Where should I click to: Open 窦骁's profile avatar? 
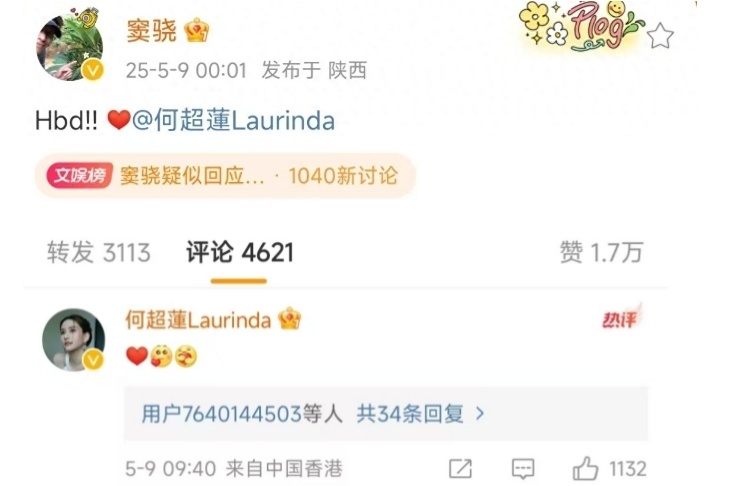click(x=70, y=46)
